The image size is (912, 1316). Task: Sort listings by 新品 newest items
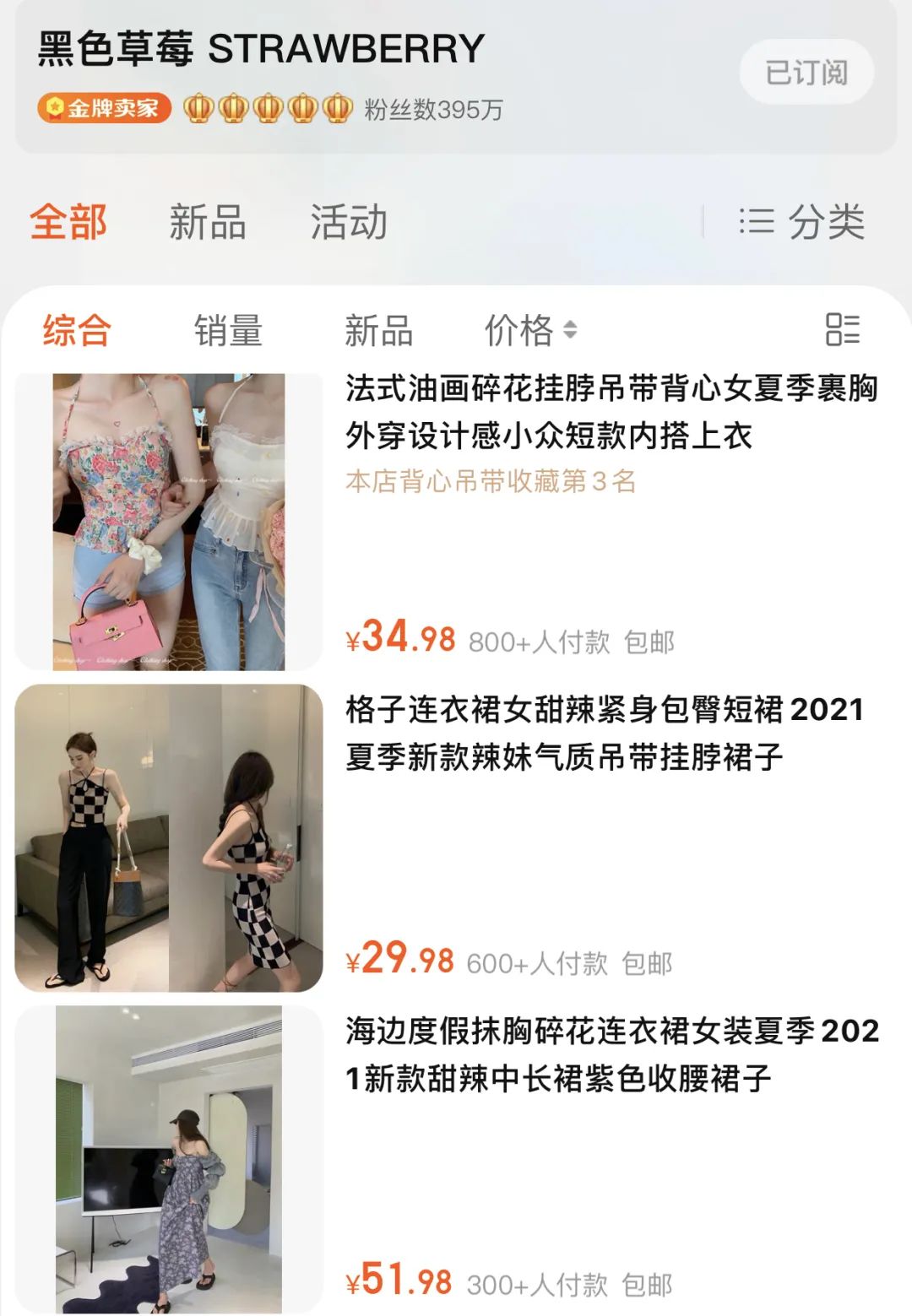click(x=379, y=332)
